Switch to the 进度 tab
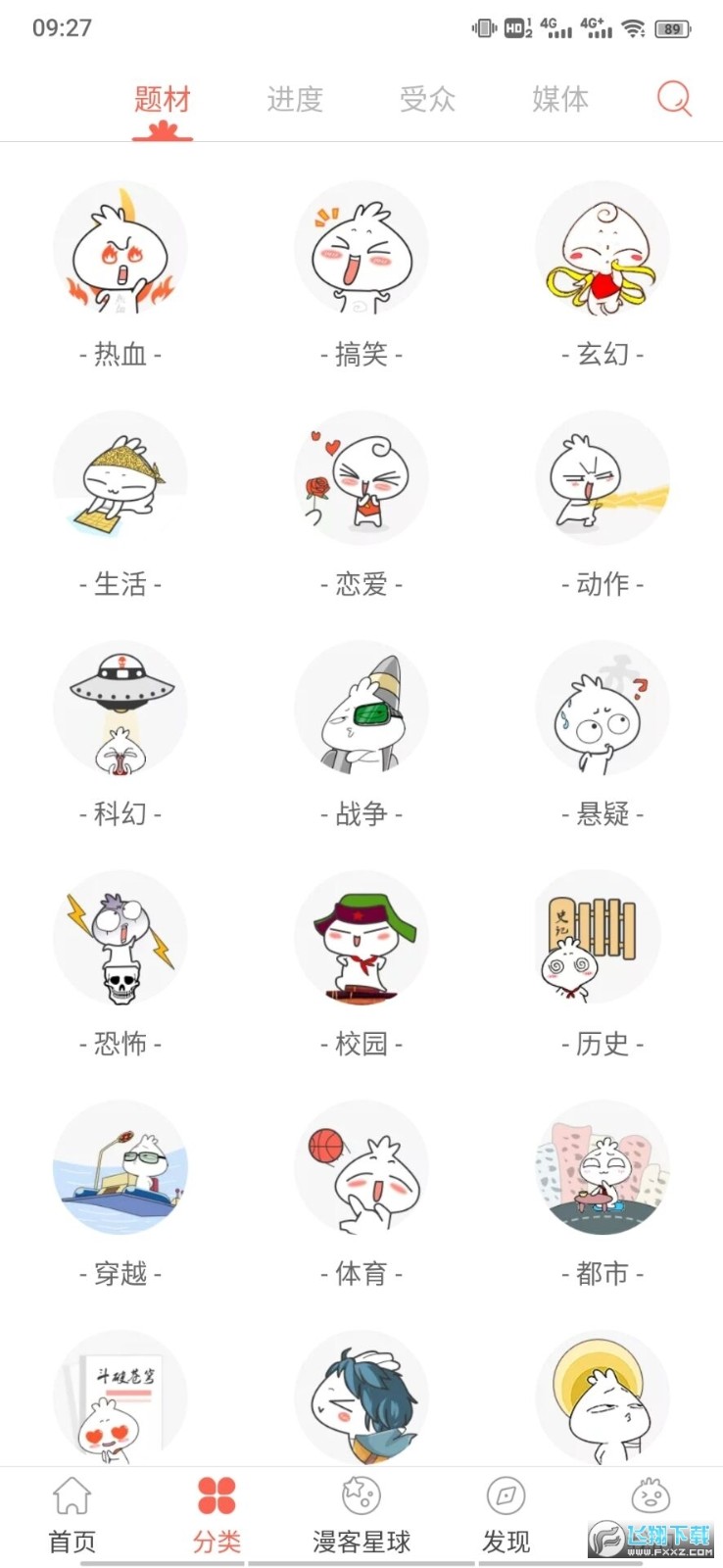Image resolution: width=723 pixels, height=1568 pixels. (294, 99)
